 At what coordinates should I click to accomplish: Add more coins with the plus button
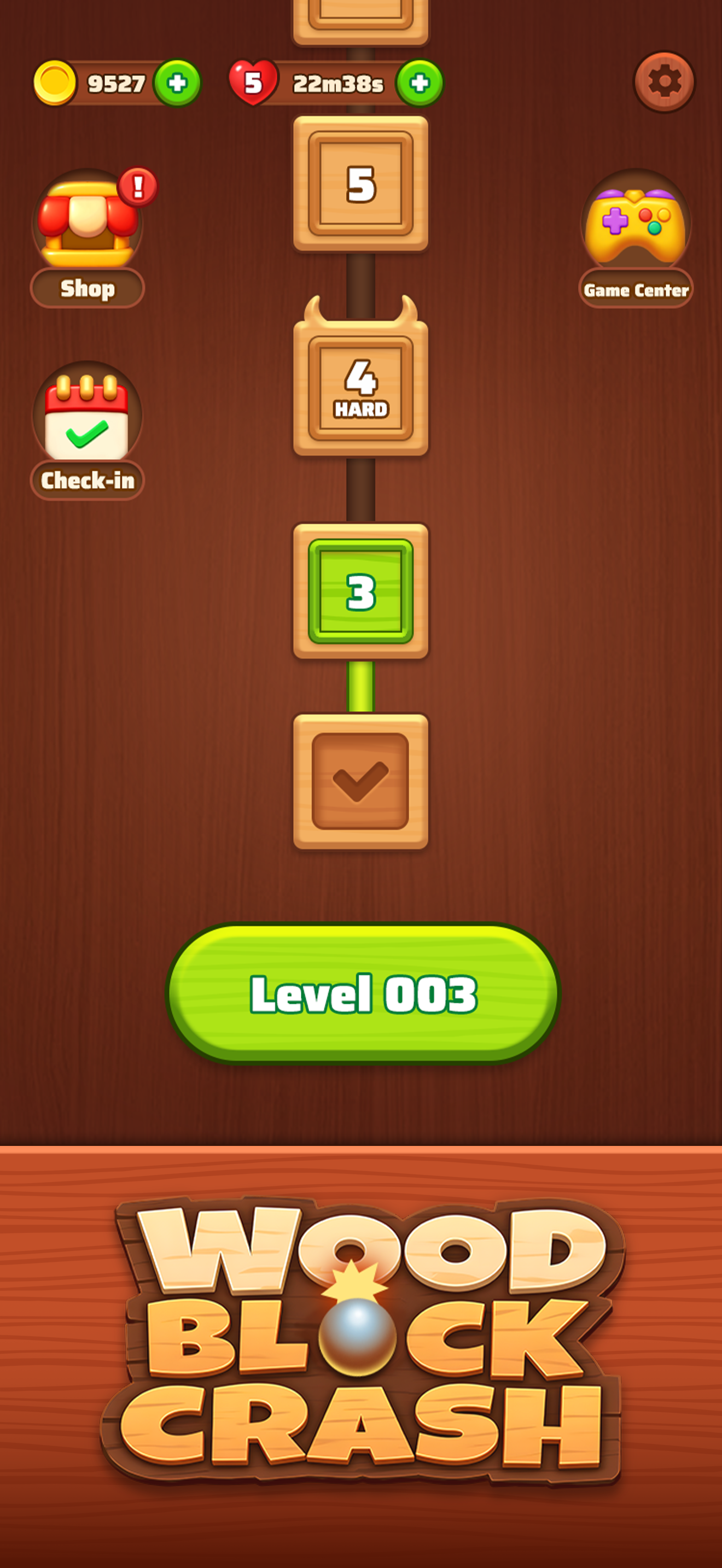click(177, 83)
